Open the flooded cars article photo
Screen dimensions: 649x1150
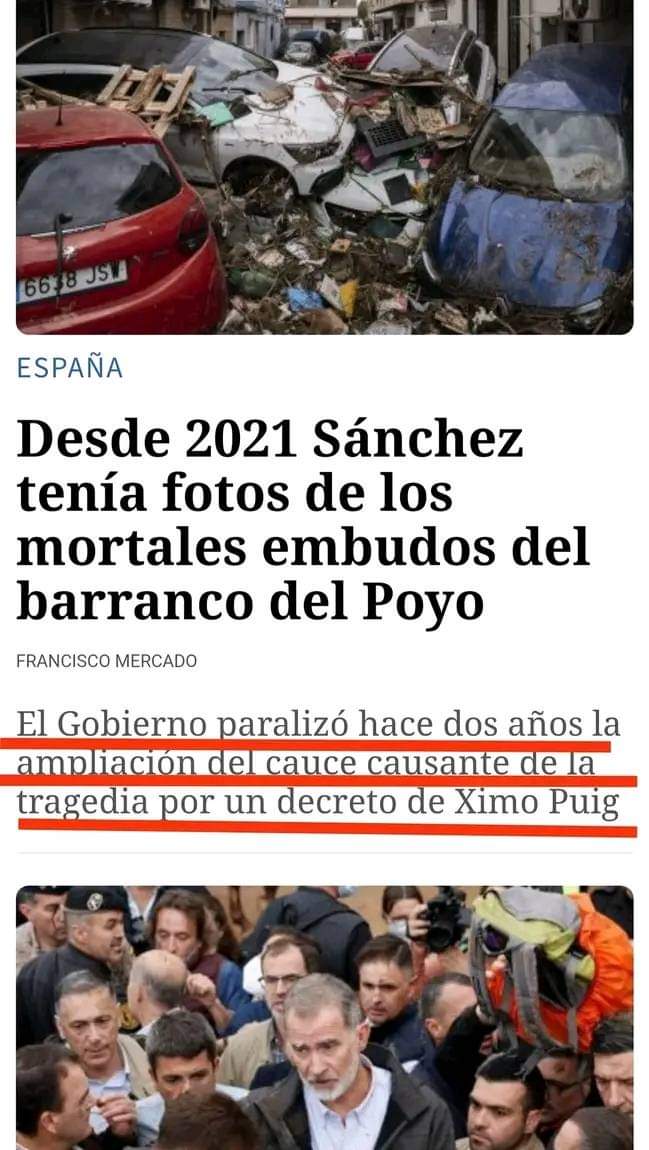click(324, 167)
